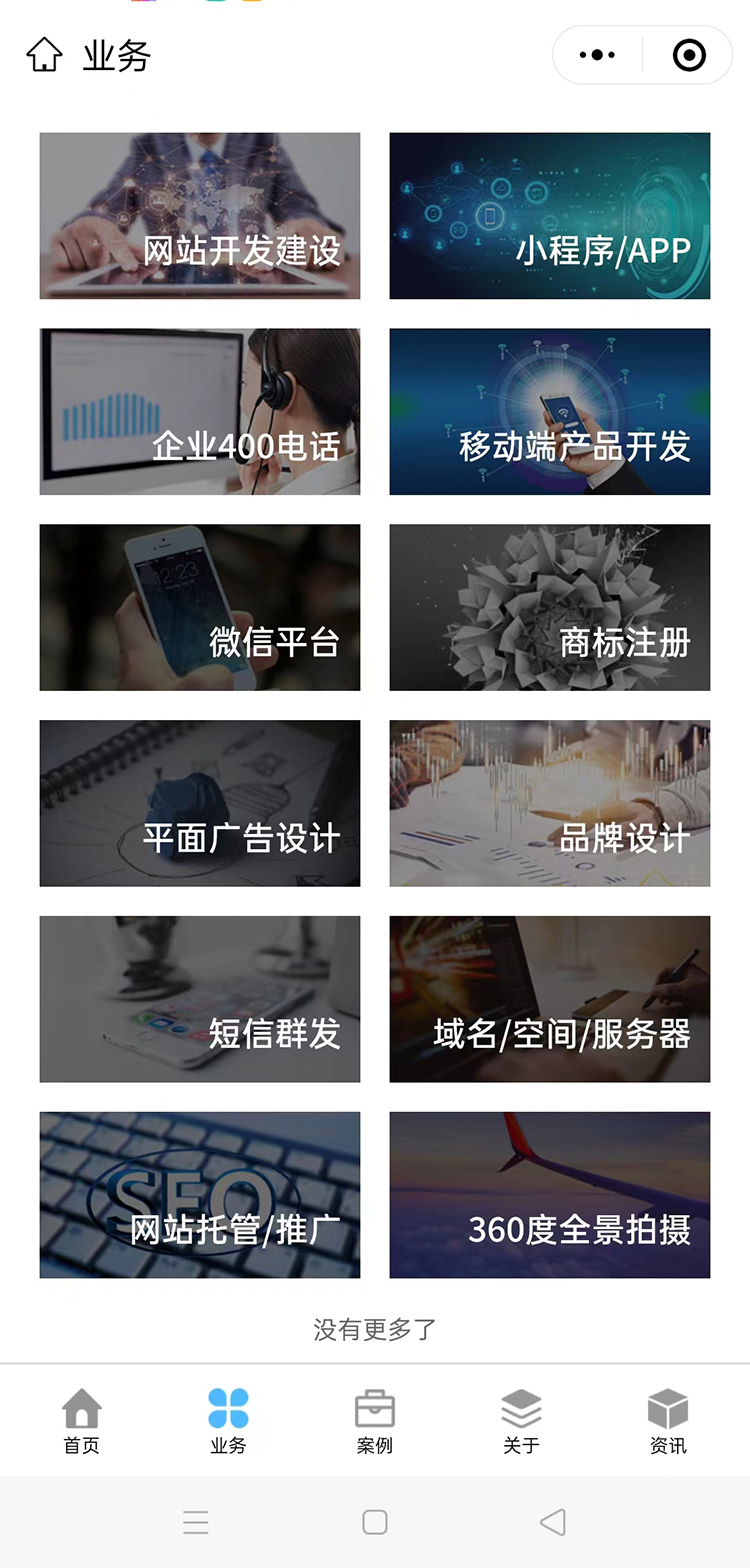Image resolution: width=750 pixels, height=1568 pixels.
Task: Select the 平面广告设计 tile
Action: tap(200, 804)
